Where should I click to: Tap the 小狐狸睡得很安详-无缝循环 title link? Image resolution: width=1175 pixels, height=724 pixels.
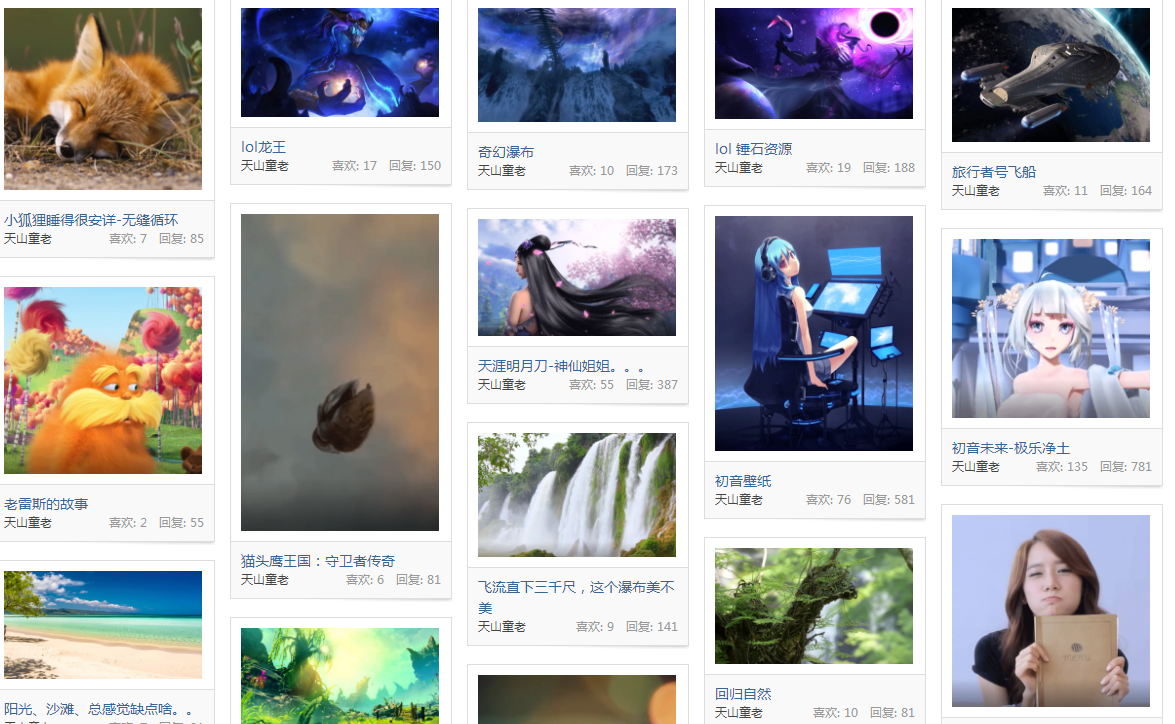click(91, 220)
